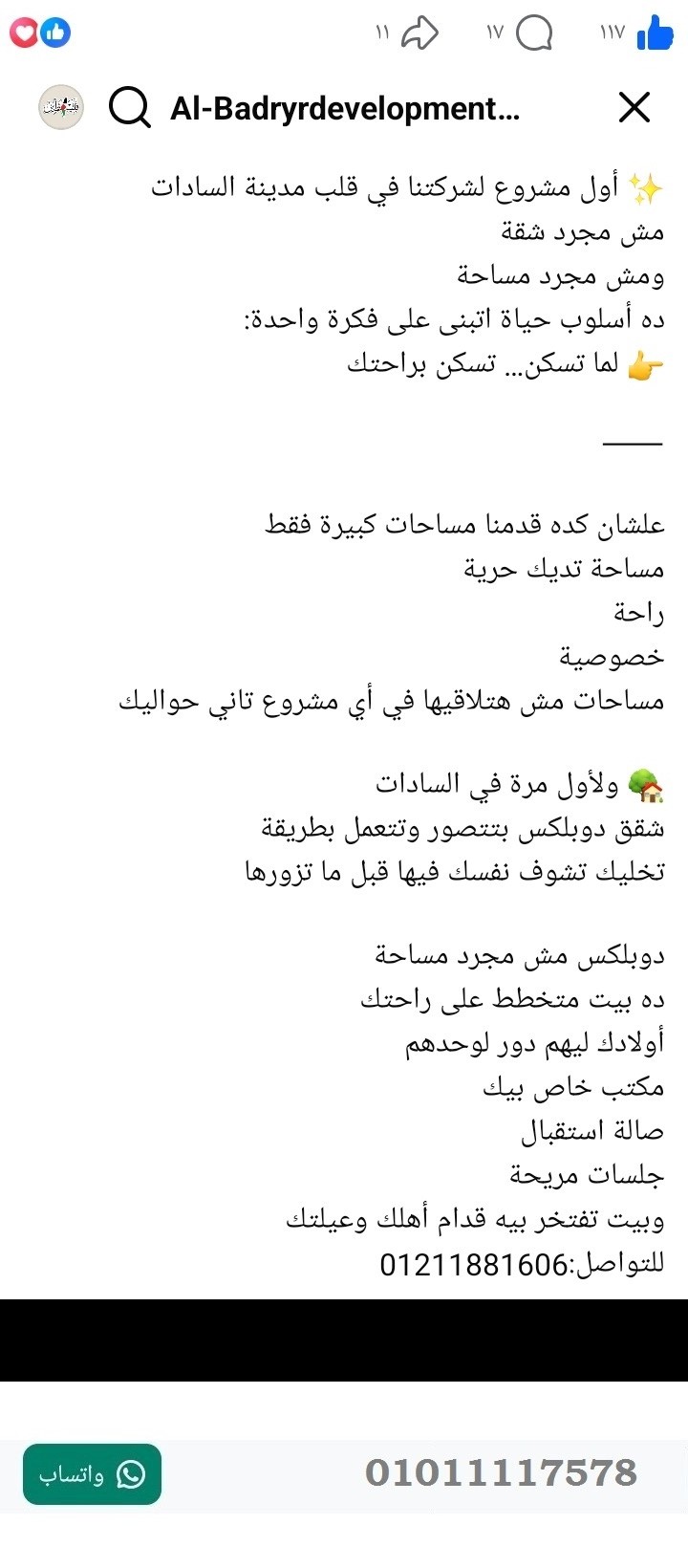The image size is (688, 1568).
Task: Select the small blue like reaction emoji
Action: pos(55,32)
